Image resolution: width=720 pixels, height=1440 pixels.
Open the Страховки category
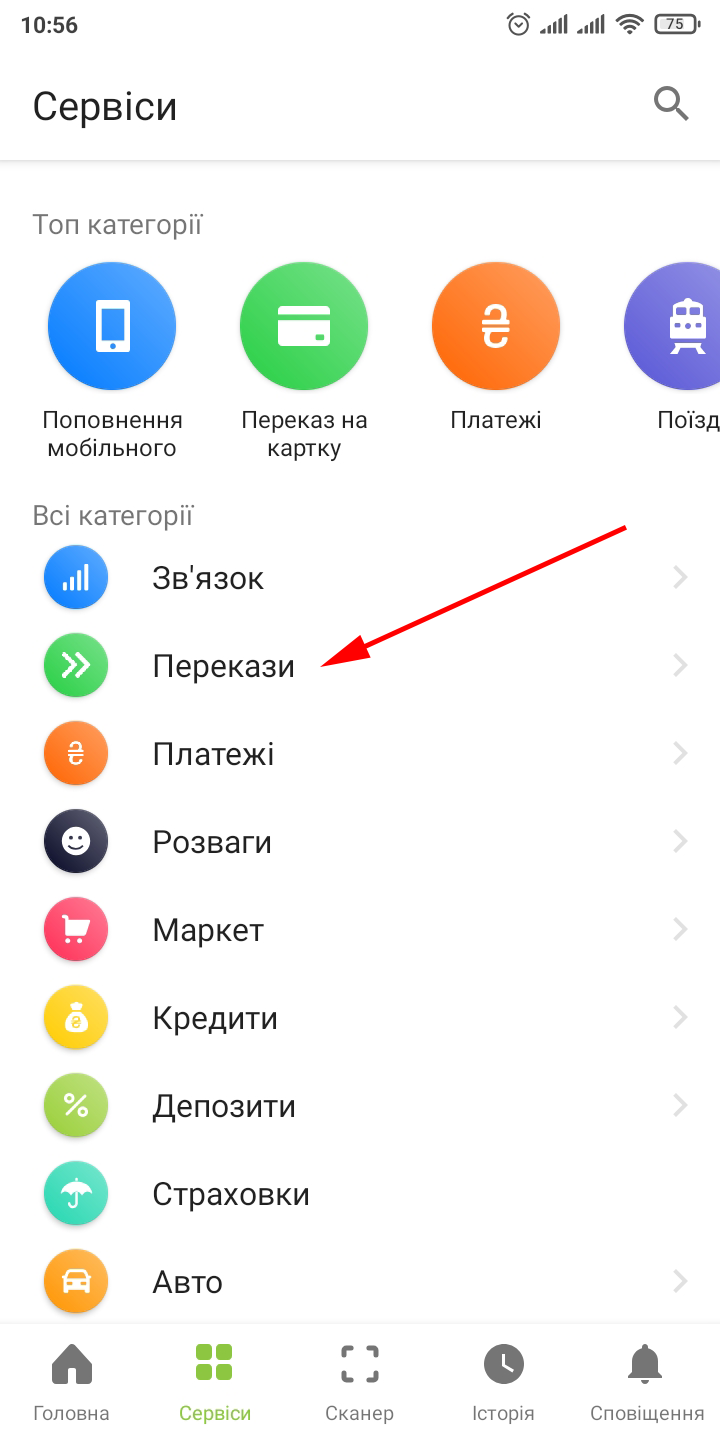[360, 1194]
